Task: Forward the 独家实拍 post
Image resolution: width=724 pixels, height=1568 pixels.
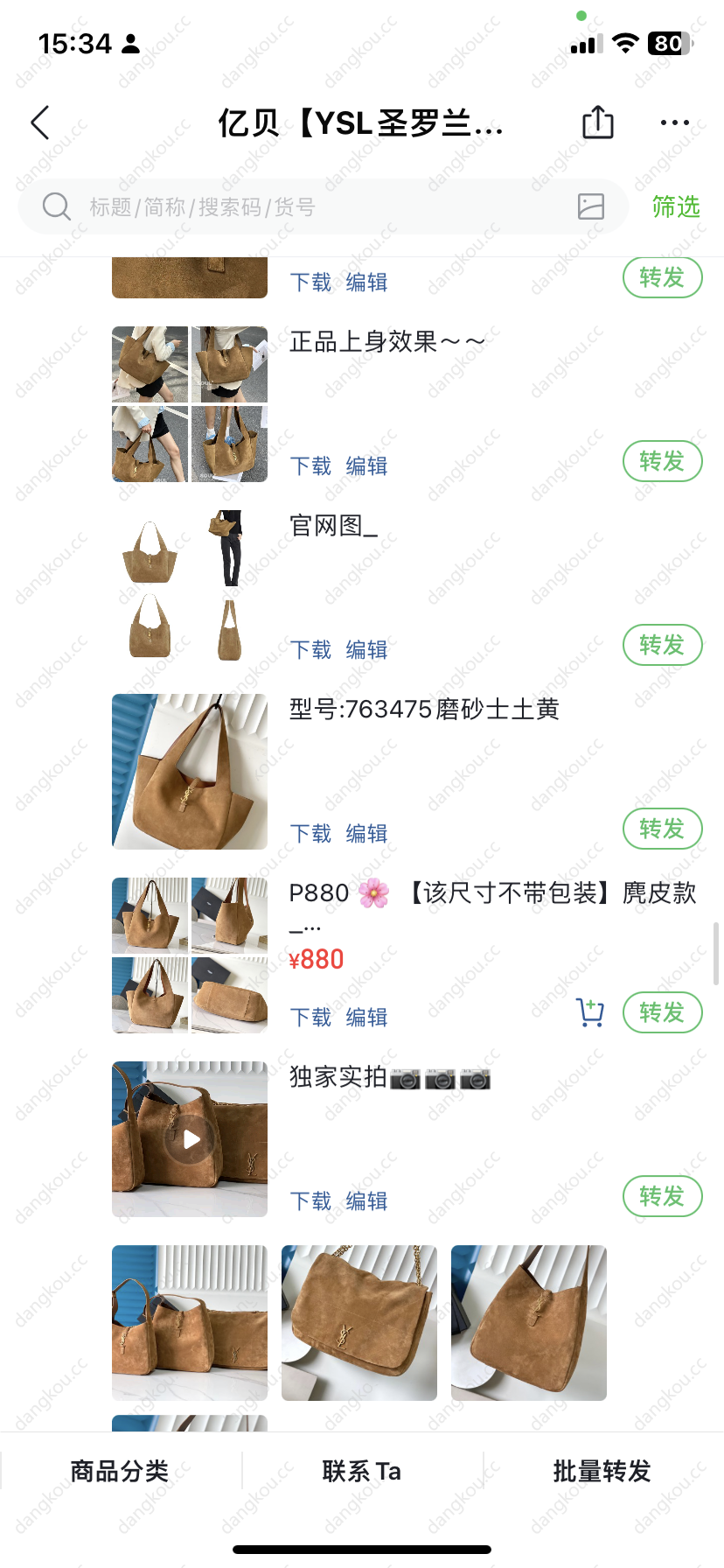Action: (662, 1196)
